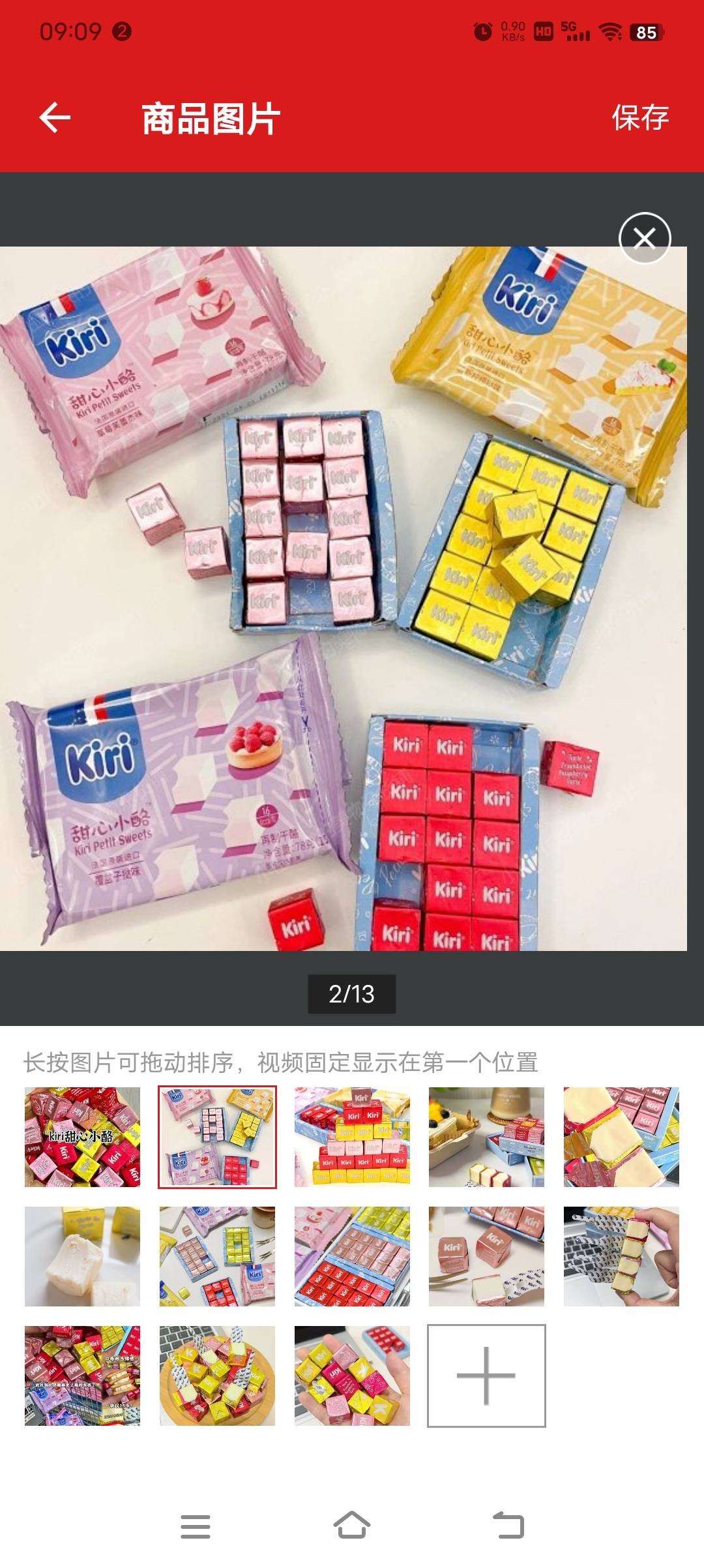This screenshot has width=704, height=1568.
Task: Go to the system home screen
Action: tap(352, 1526)
